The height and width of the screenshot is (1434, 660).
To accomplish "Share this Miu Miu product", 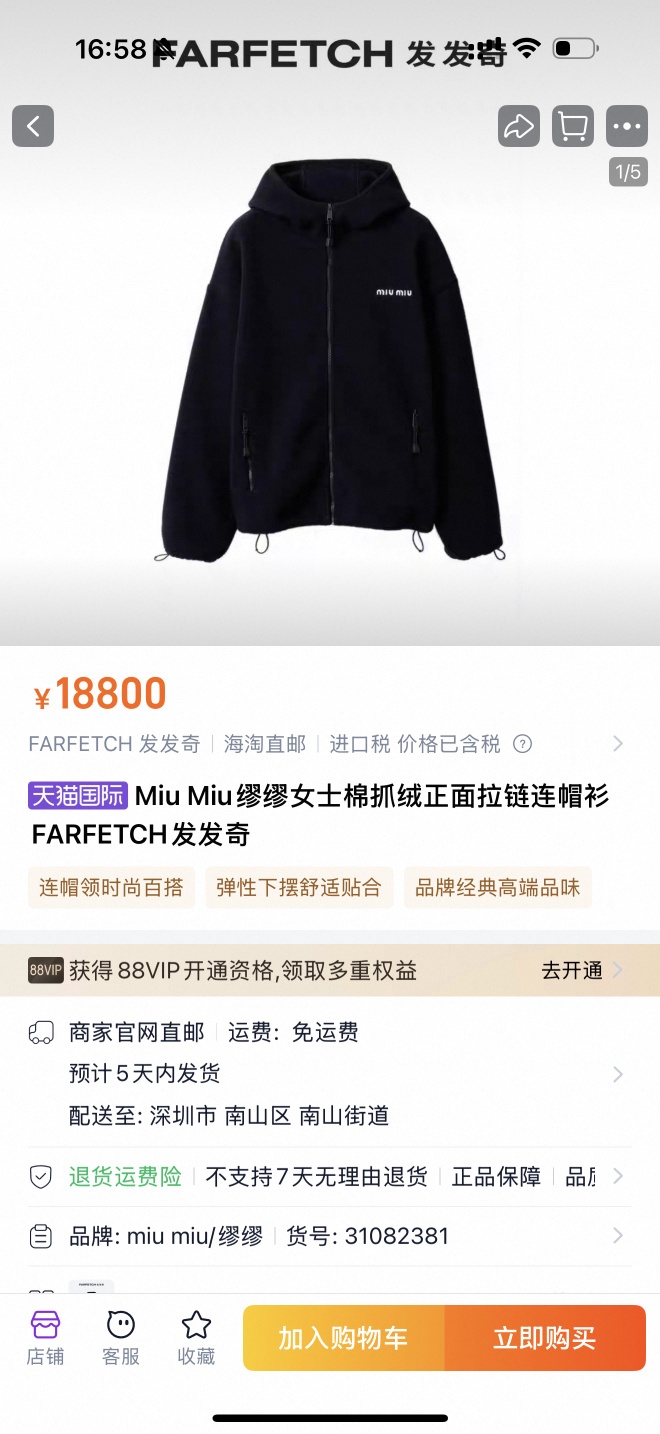I will pos(518,127).
